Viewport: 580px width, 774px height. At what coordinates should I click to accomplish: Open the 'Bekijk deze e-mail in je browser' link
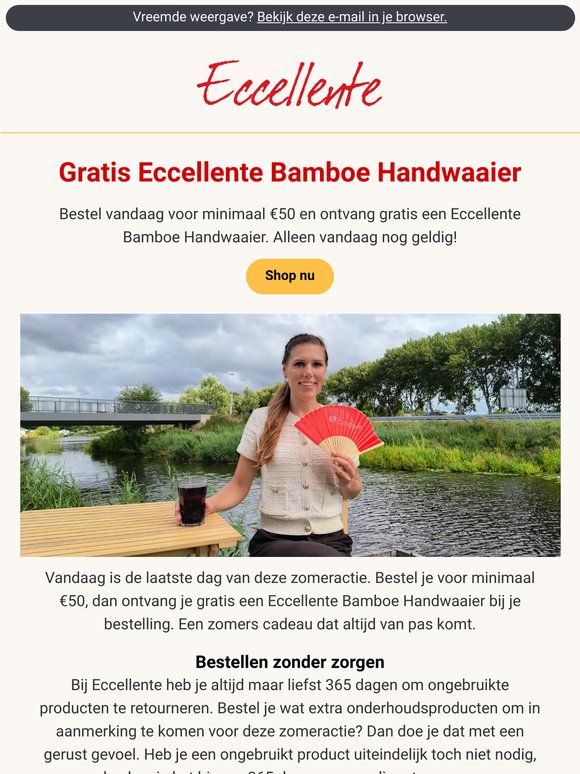[351, 17]
